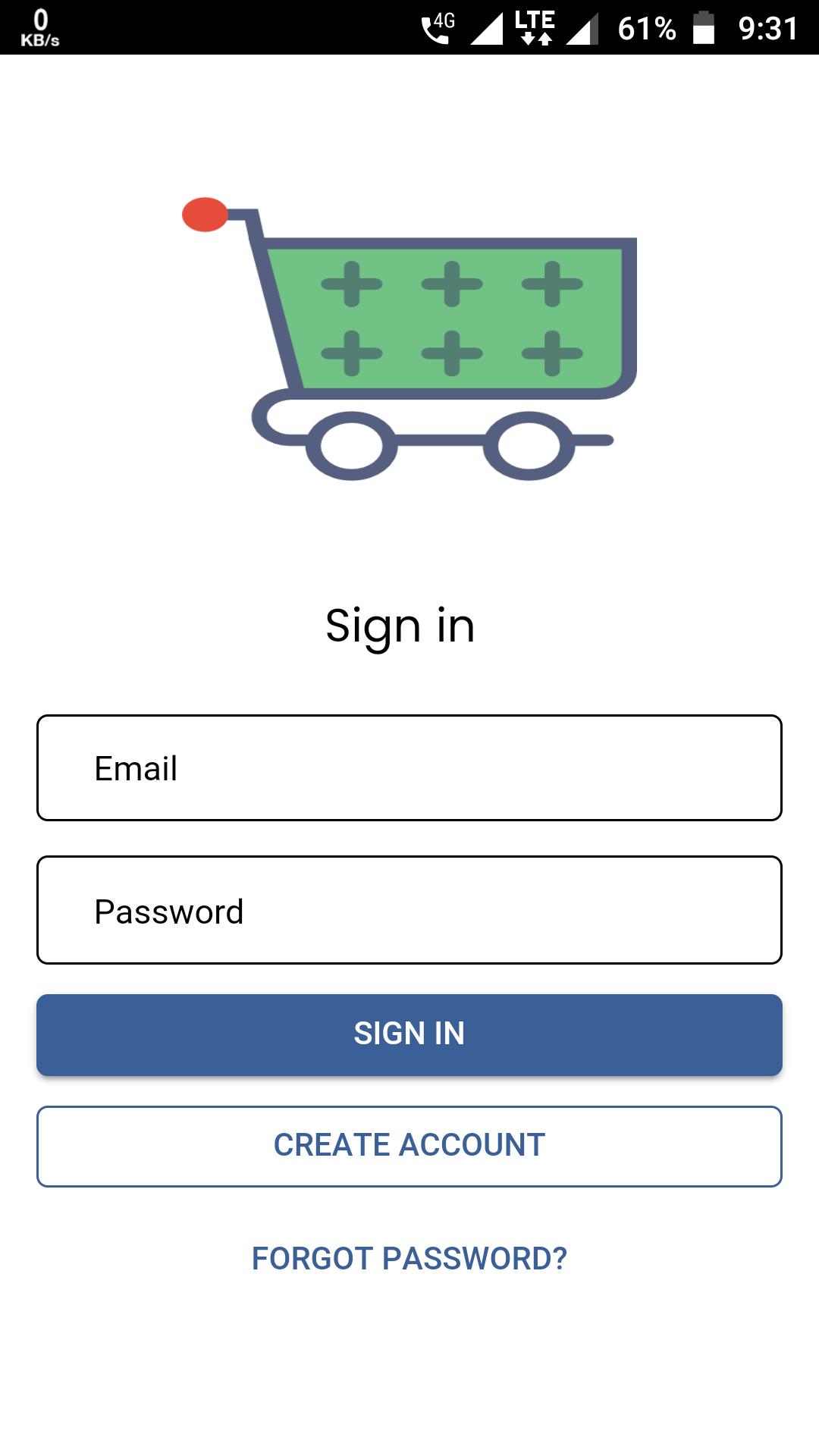Click the shopping cart app logo
The width and height of the screenshot is (819, 1456).
point(409,334)
